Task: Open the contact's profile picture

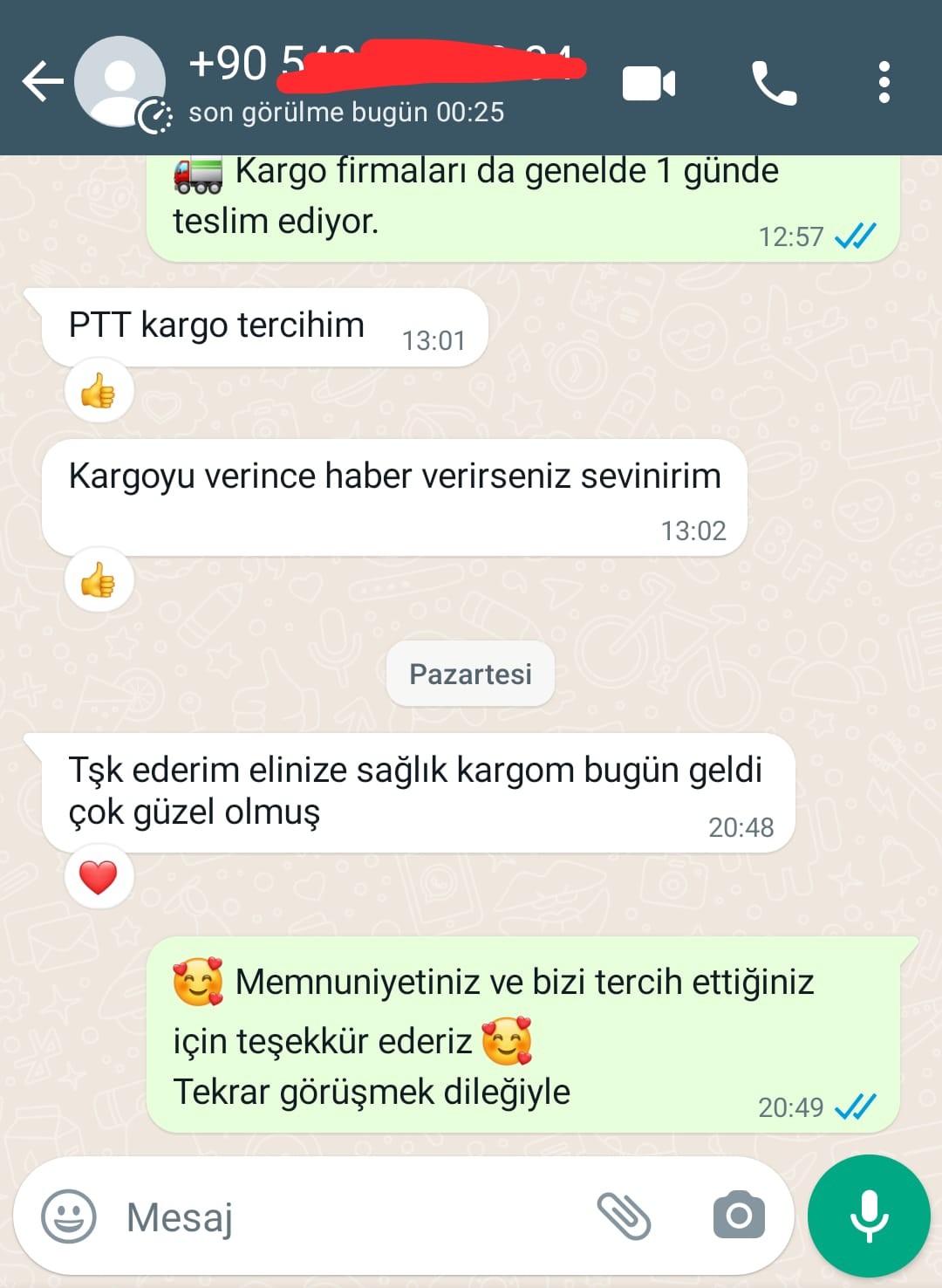Action: click(119, 83)
